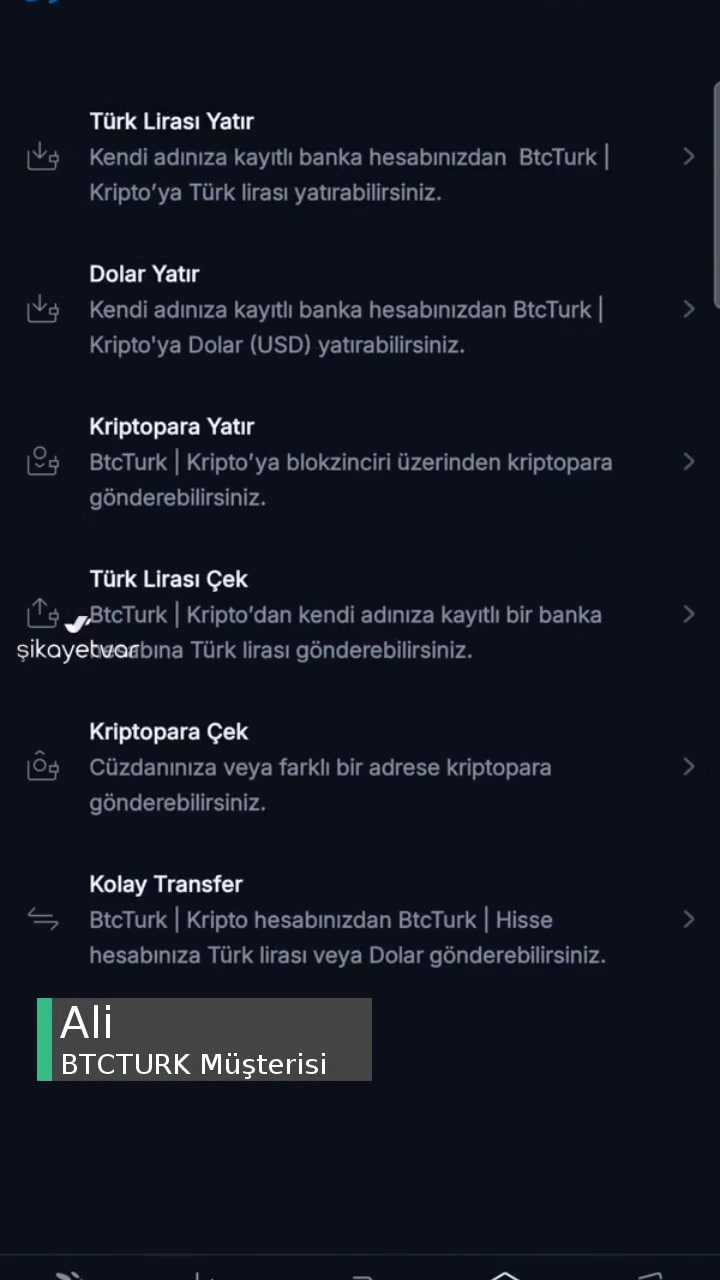Click the Dolar Yatır label text
This screenshot has height=1280, width=720.
(144, 273)
